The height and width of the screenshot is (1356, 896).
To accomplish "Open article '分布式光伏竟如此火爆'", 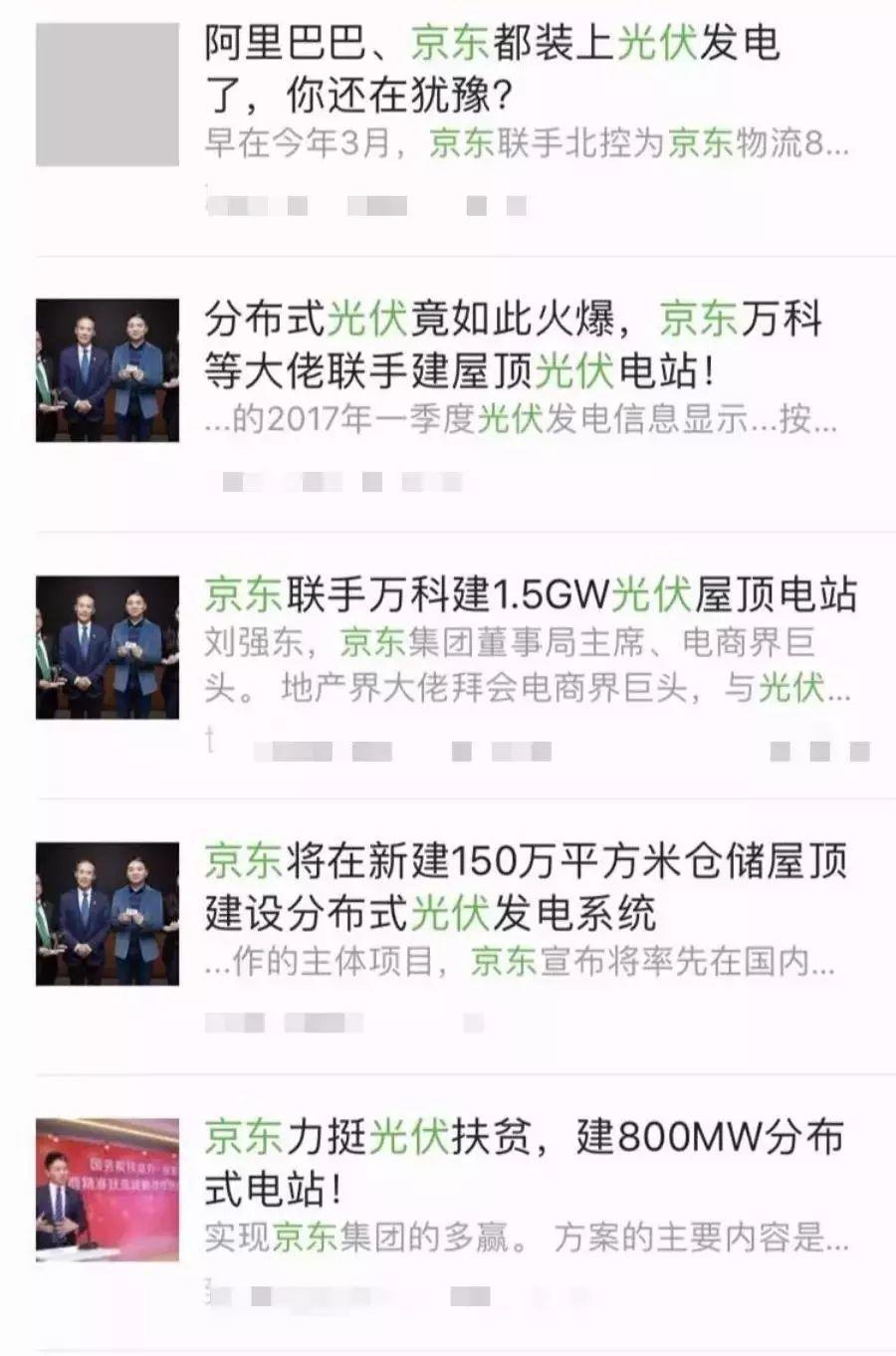I will point(513,345).
